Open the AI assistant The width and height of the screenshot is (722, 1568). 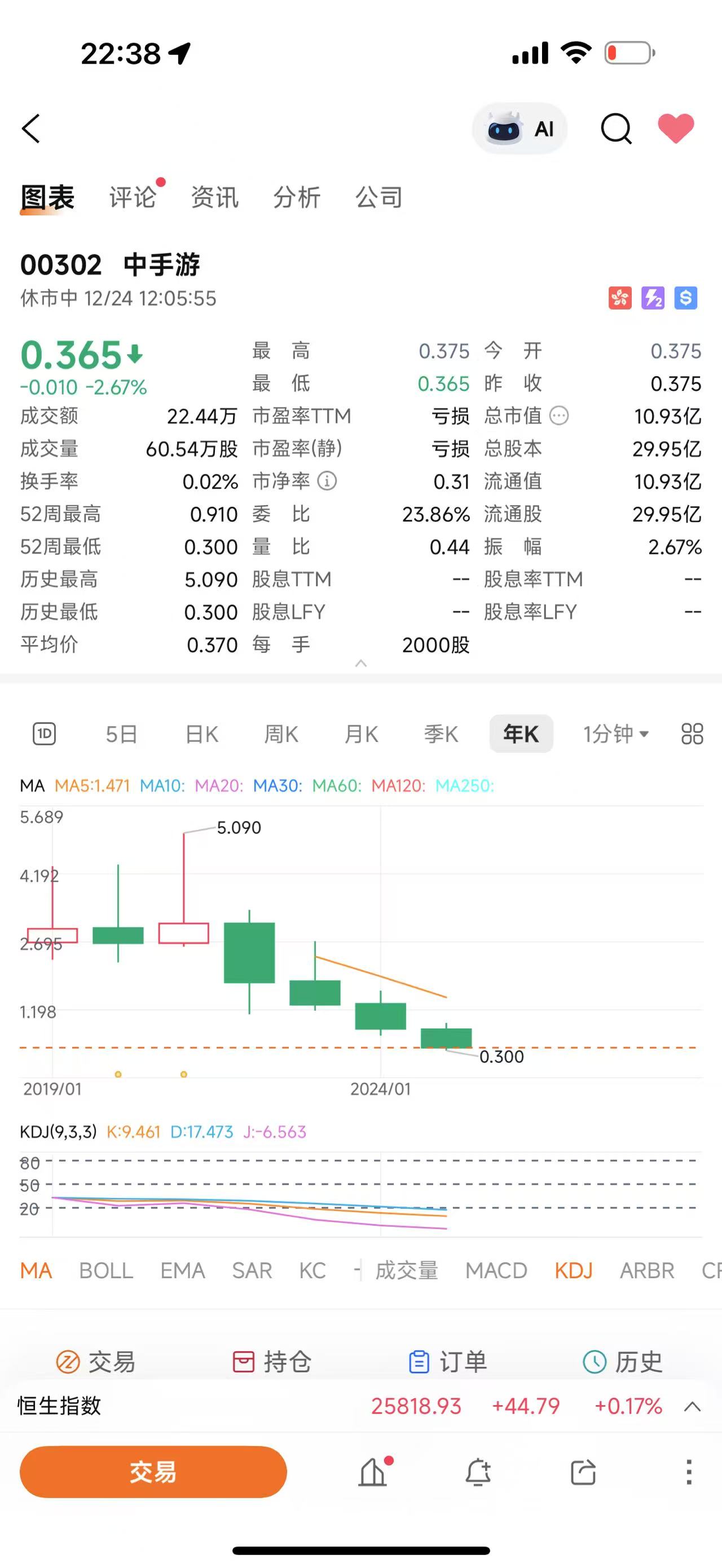pyautogui.click(x=520, y=129)
